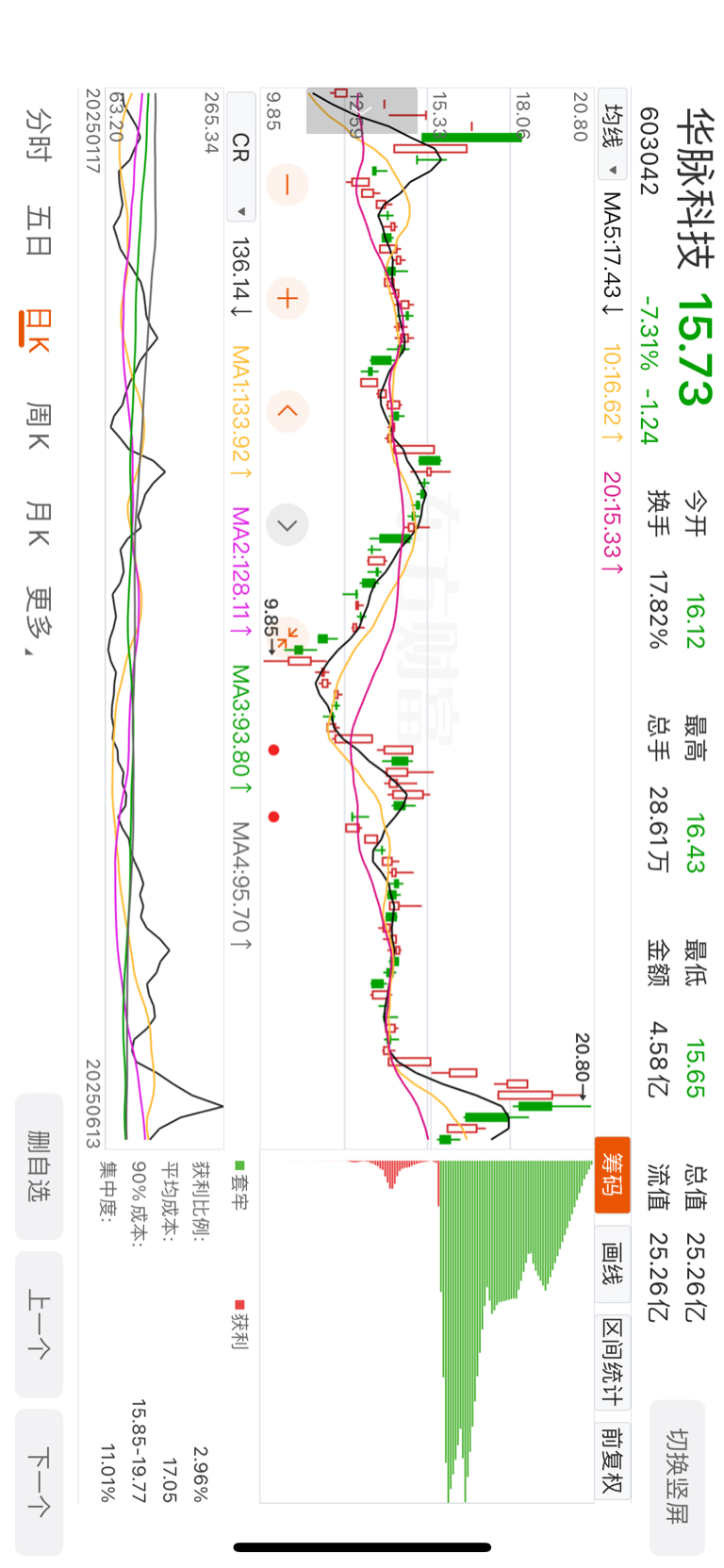
Task: Go to previous stock with 上一个
Action: 39,1324
